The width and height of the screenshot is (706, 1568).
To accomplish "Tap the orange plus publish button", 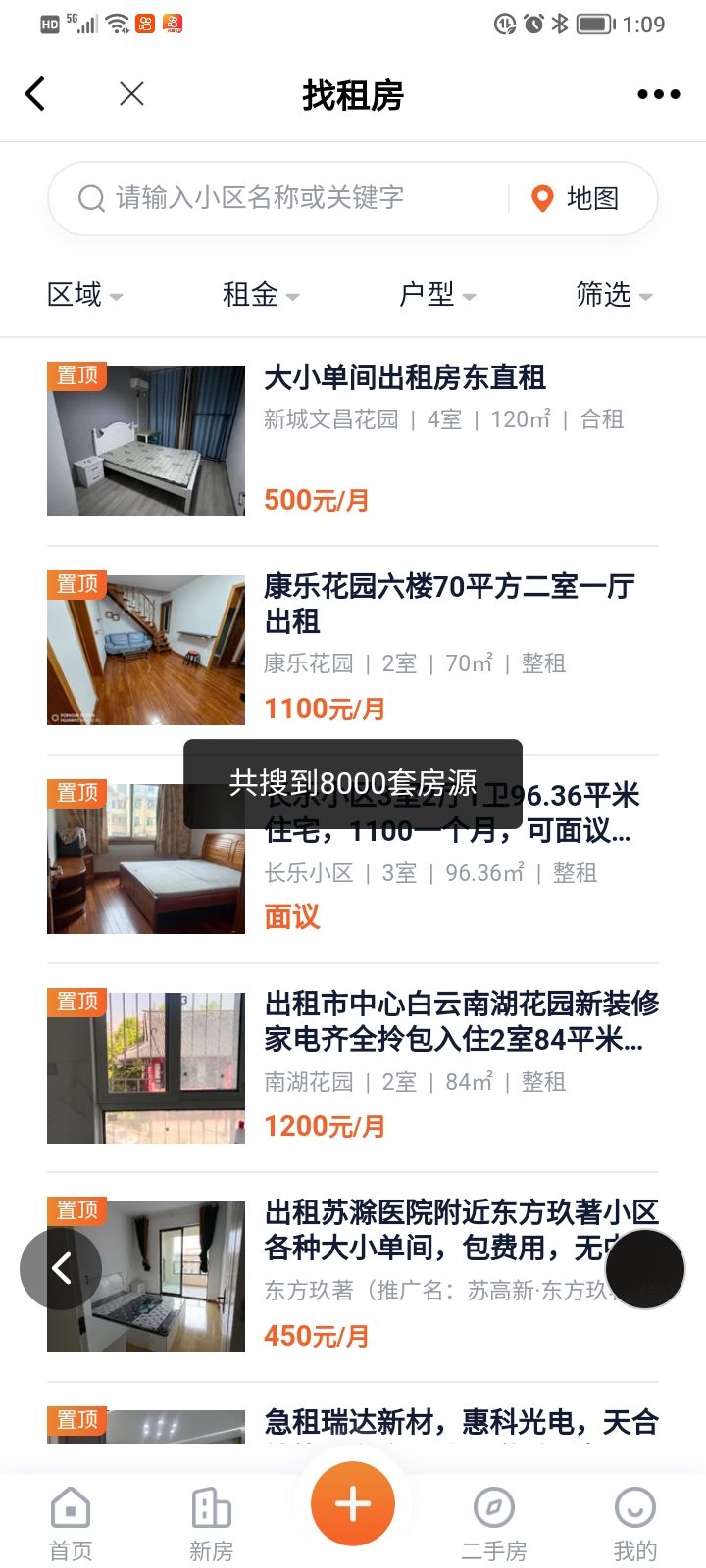I will (x=353, y=1504).
